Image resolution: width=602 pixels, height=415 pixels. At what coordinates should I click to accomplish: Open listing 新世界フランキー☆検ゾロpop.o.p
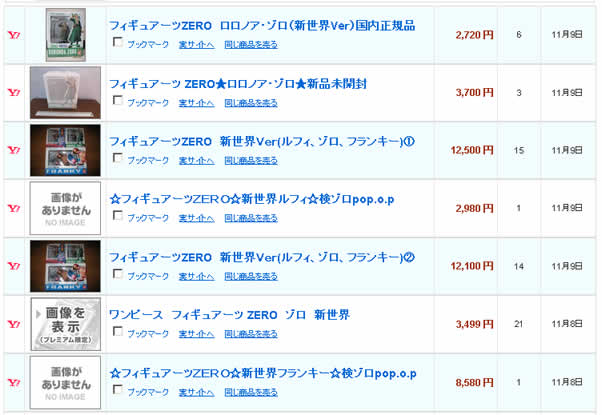coord(262,373)
